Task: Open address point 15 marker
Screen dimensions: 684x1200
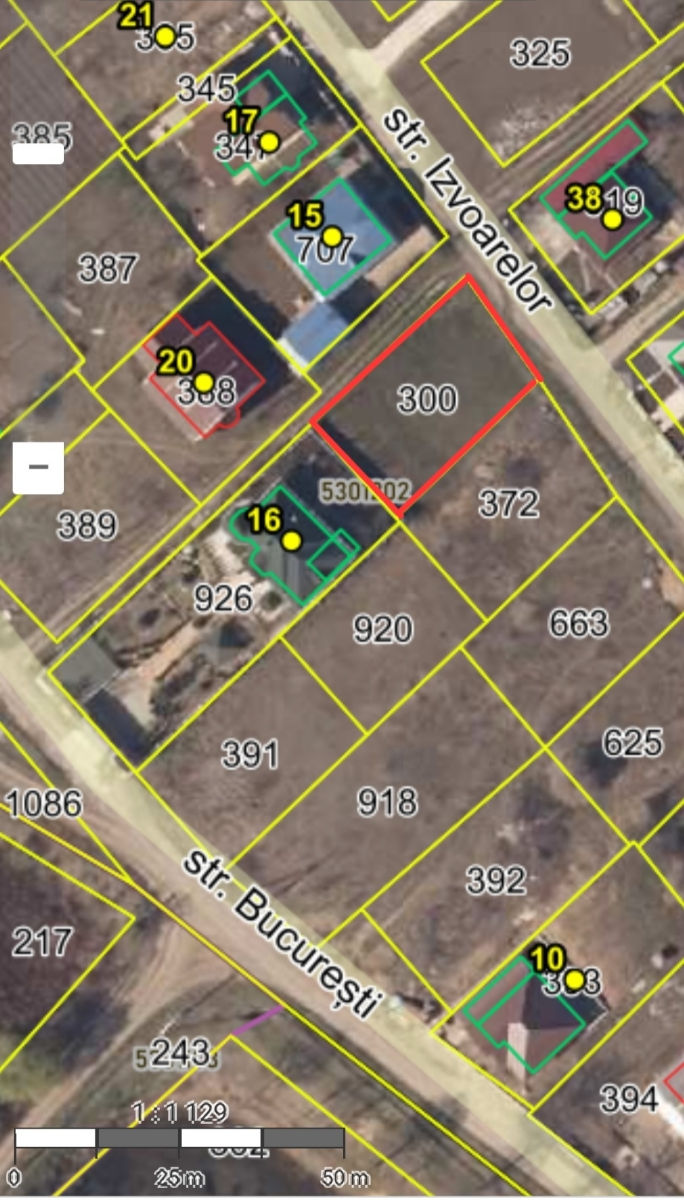Action: (332, 237)
